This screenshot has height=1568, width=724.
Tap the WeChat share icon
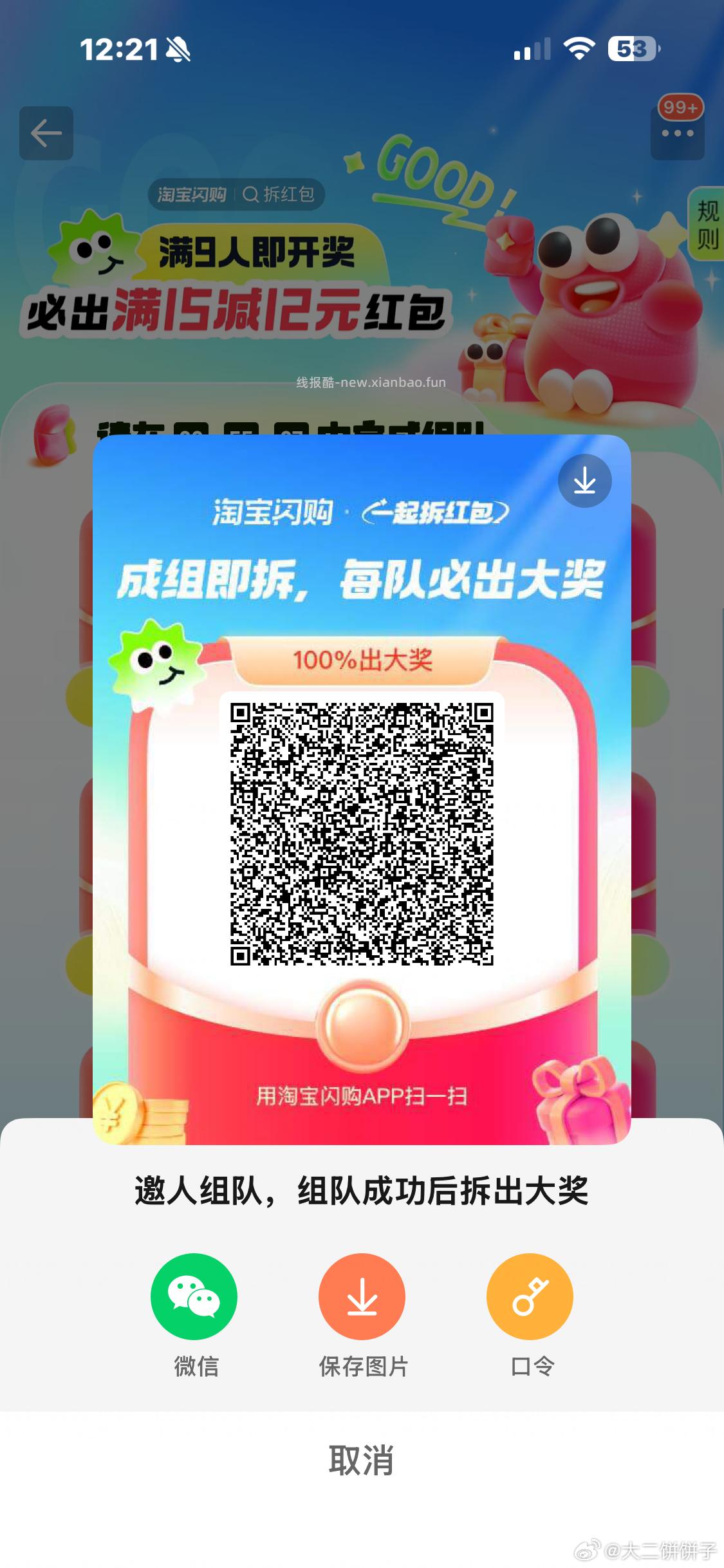(194, 1296)
